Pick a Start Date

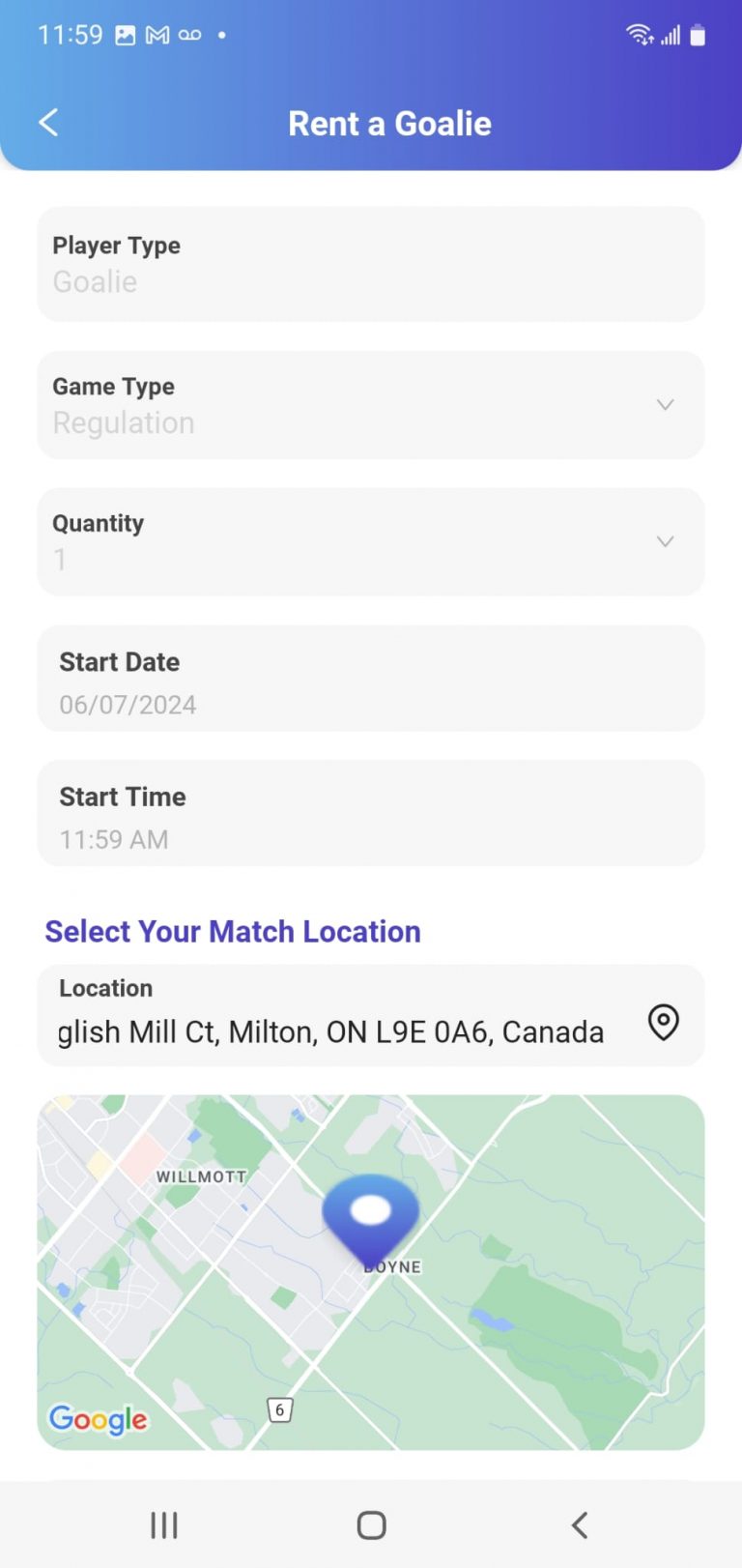tap(370, 680)
